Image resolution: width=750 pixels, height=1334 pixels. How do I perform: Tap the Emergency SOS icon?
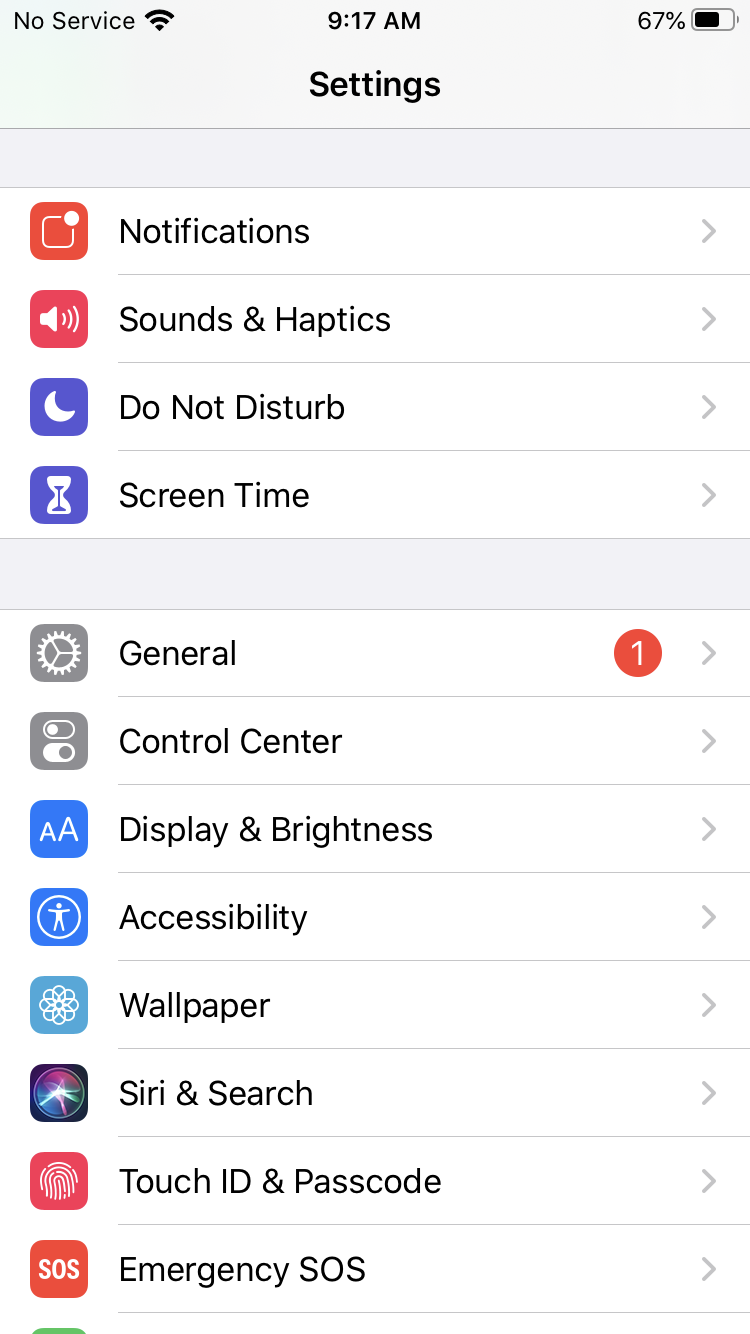pos(58,1269)
